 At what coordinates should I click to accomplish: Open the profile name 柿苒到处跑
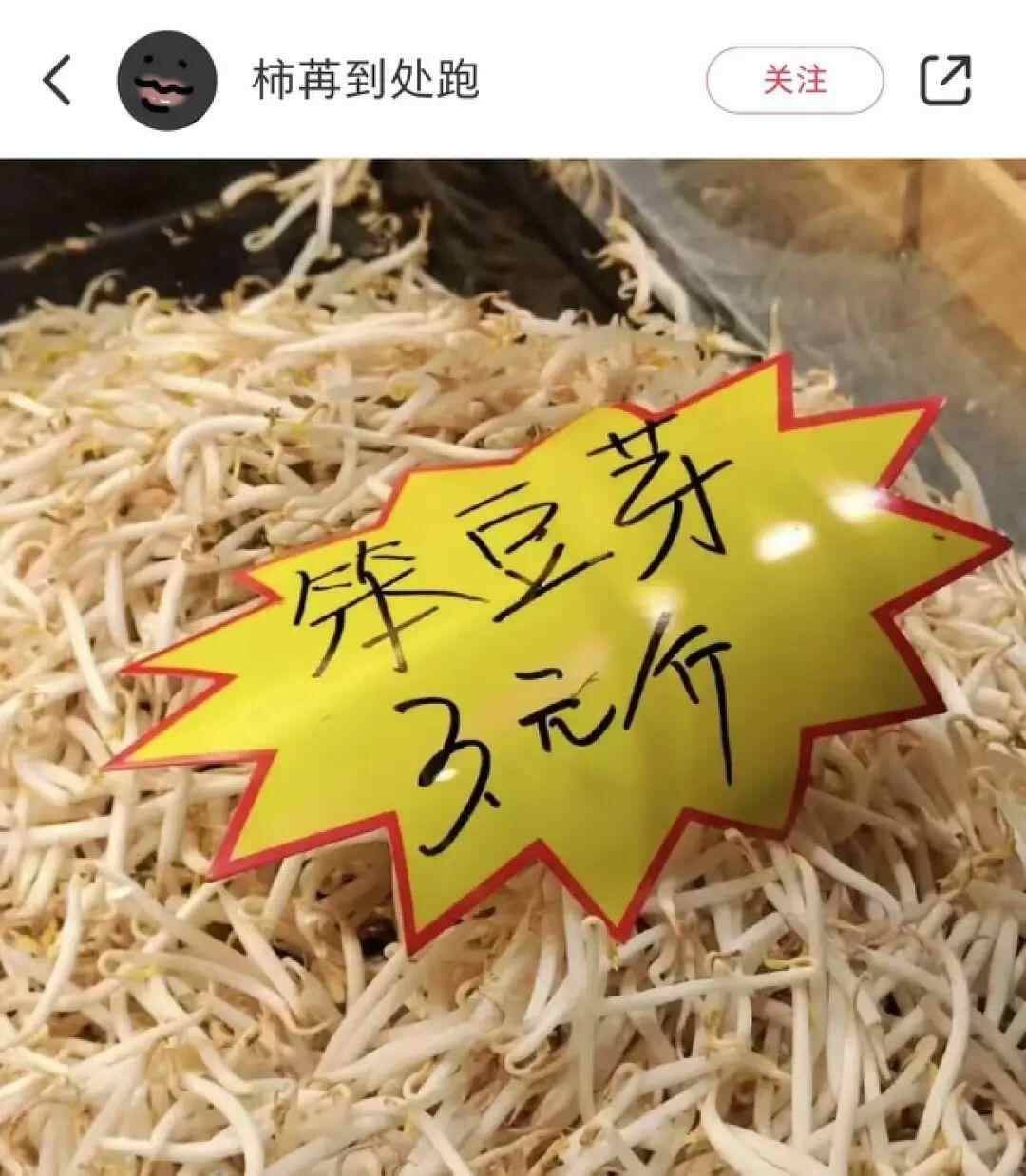(365, 81)
